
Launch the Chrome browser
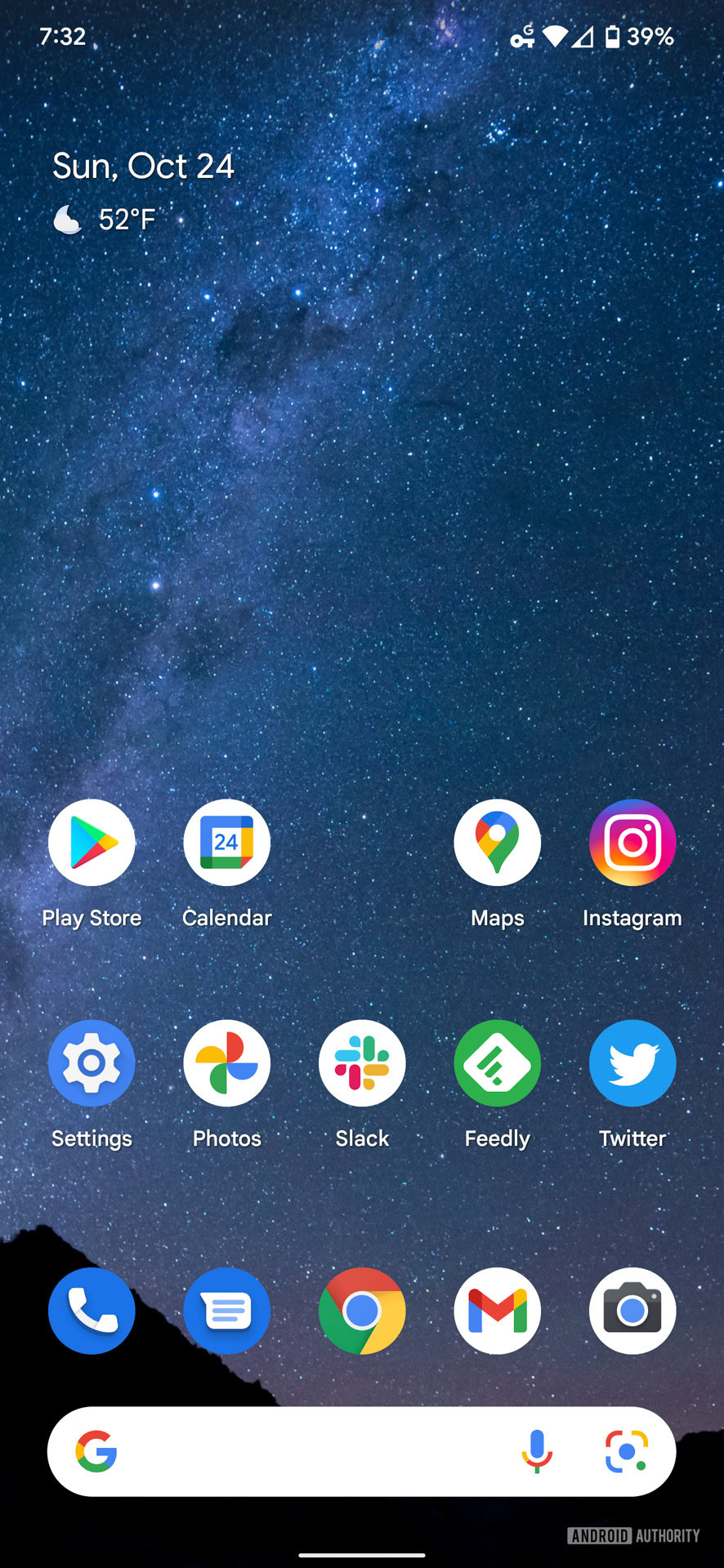click(x=362, y=1311)
